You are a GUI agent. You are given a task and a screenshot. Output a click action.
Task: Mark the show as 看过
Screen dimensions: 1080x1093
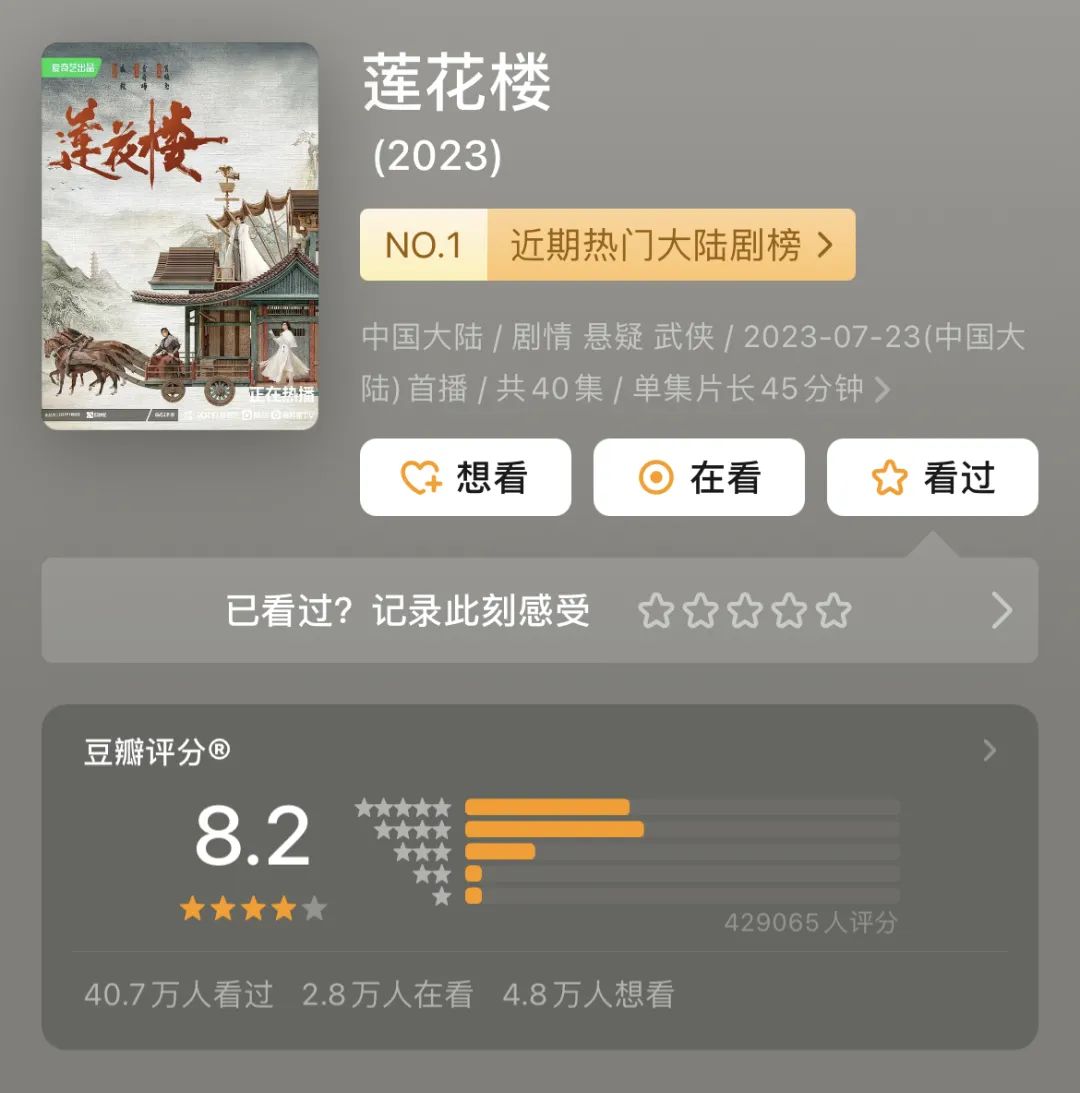[x=932, y=478]
